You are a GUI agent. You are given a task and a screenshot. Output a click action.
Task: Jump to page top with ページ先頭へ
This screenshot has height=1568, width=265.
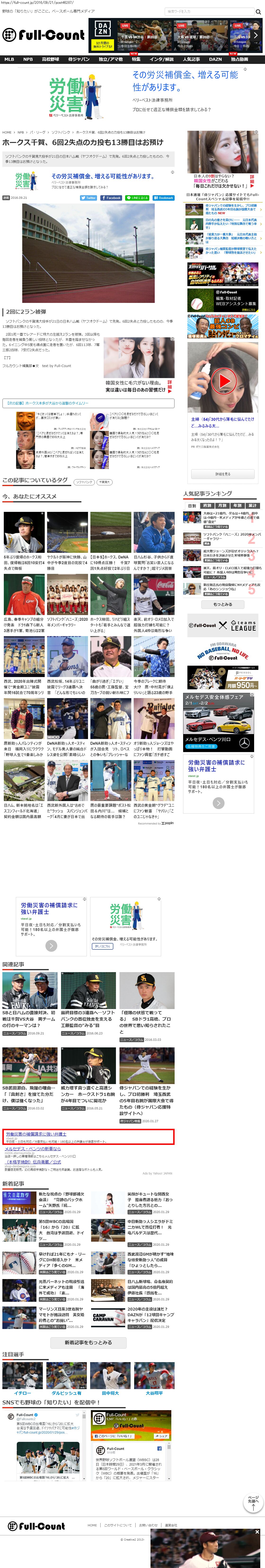[253, 1502]
